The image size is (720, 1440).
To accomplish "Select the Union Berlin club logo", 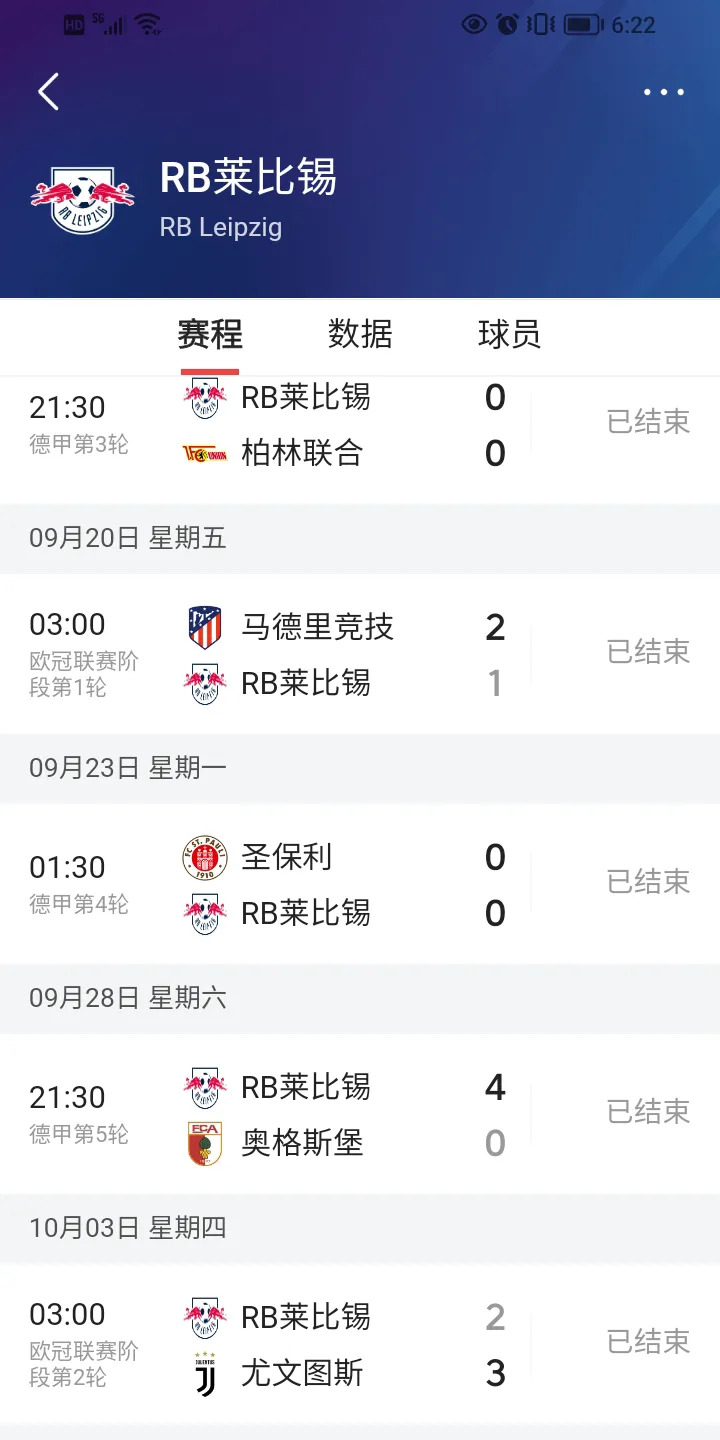I will pyautogui.click(x=205, y=453).
